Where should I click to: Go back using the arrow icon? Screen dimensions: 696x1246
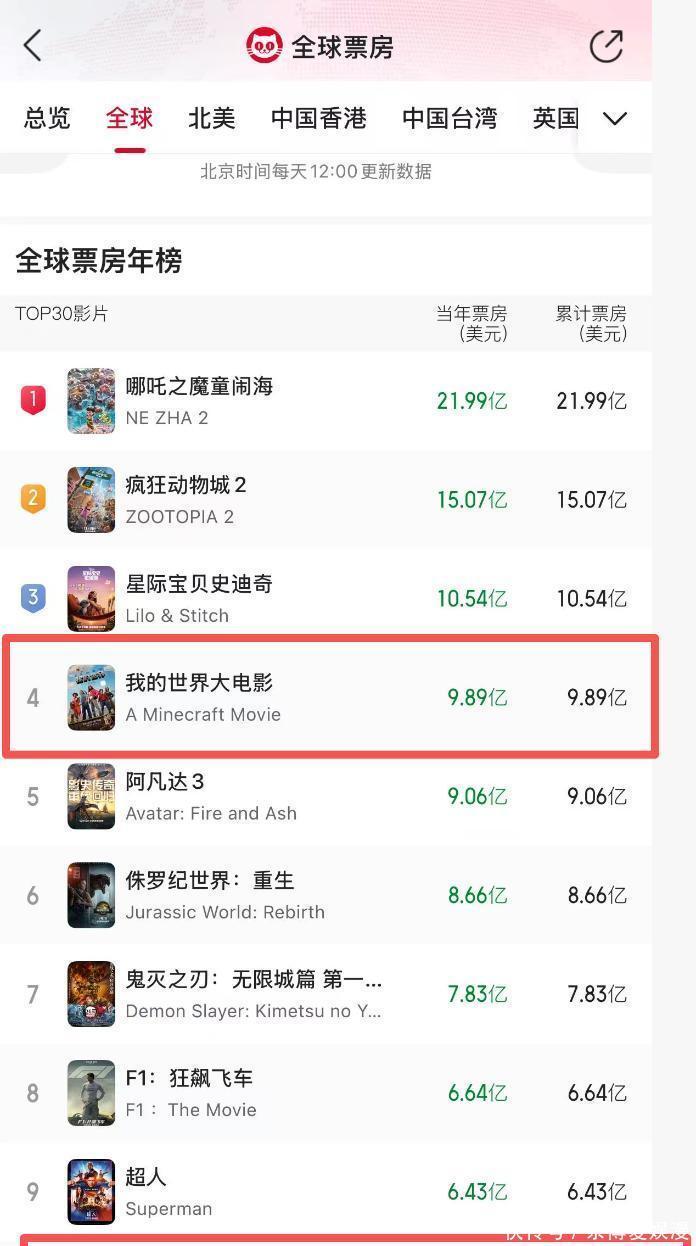(x=33, y=45)
